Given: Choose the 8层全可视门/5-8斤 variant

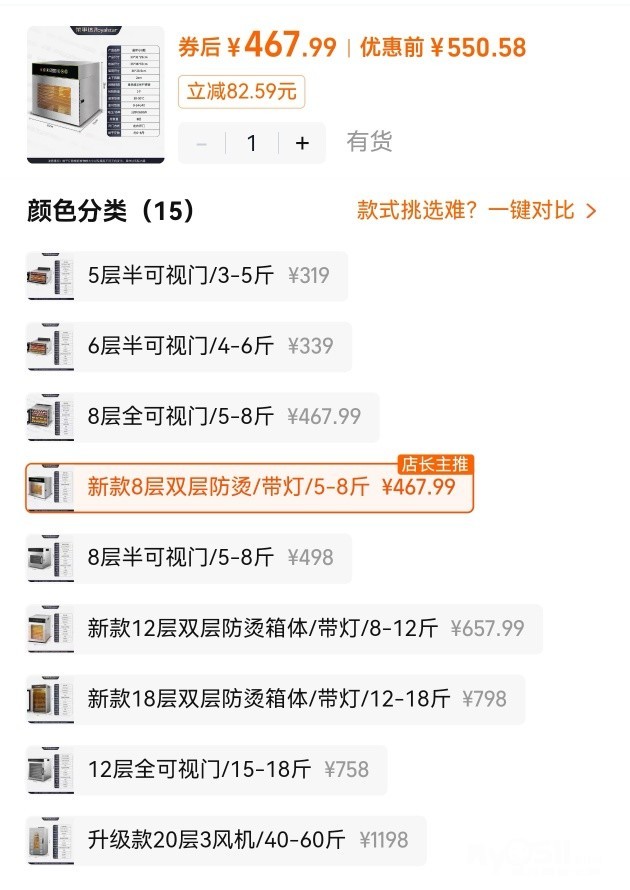Looking at the screenshot, I should 203,417.
